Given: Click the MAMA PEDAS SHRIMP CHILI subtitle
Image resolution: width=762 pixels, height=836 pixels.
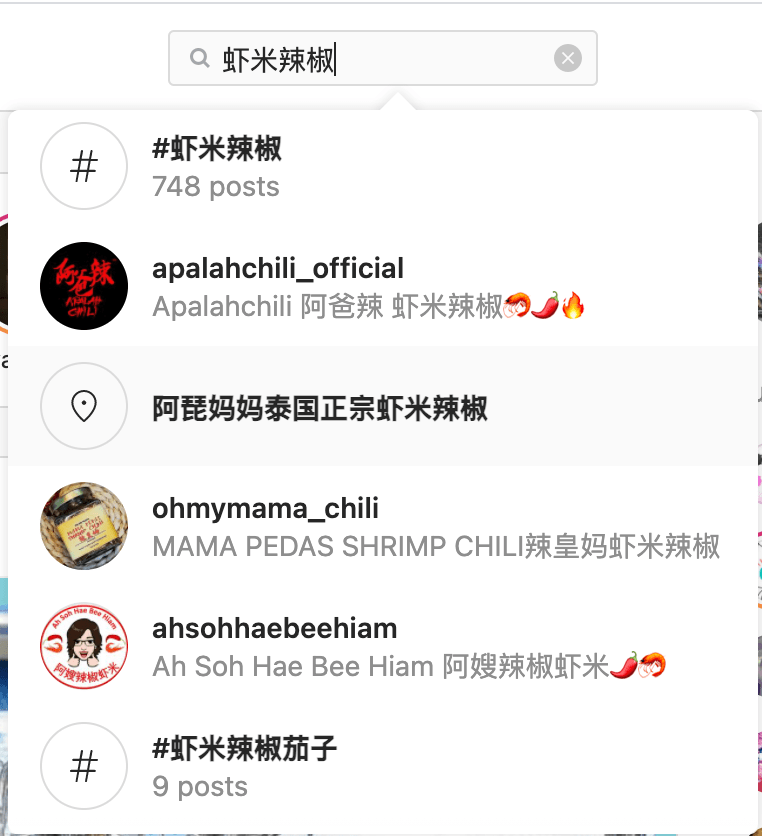Looking at the screenshot, I should tap(435, 547).
